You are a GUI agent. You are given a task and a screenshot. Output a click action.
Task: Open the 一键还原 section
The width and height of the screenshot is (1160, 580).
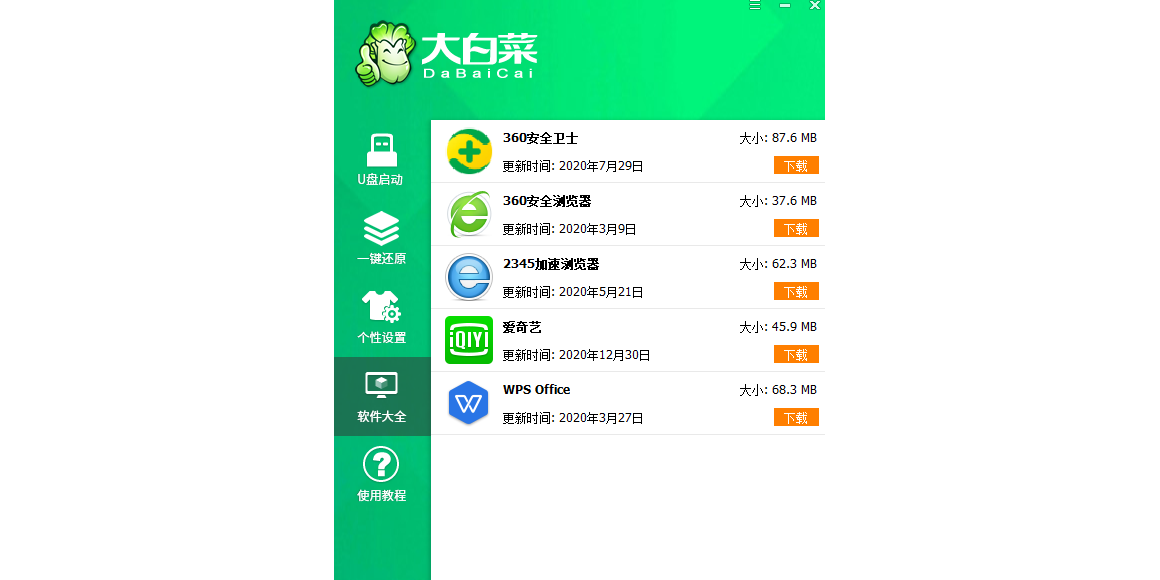coord(381,238)
